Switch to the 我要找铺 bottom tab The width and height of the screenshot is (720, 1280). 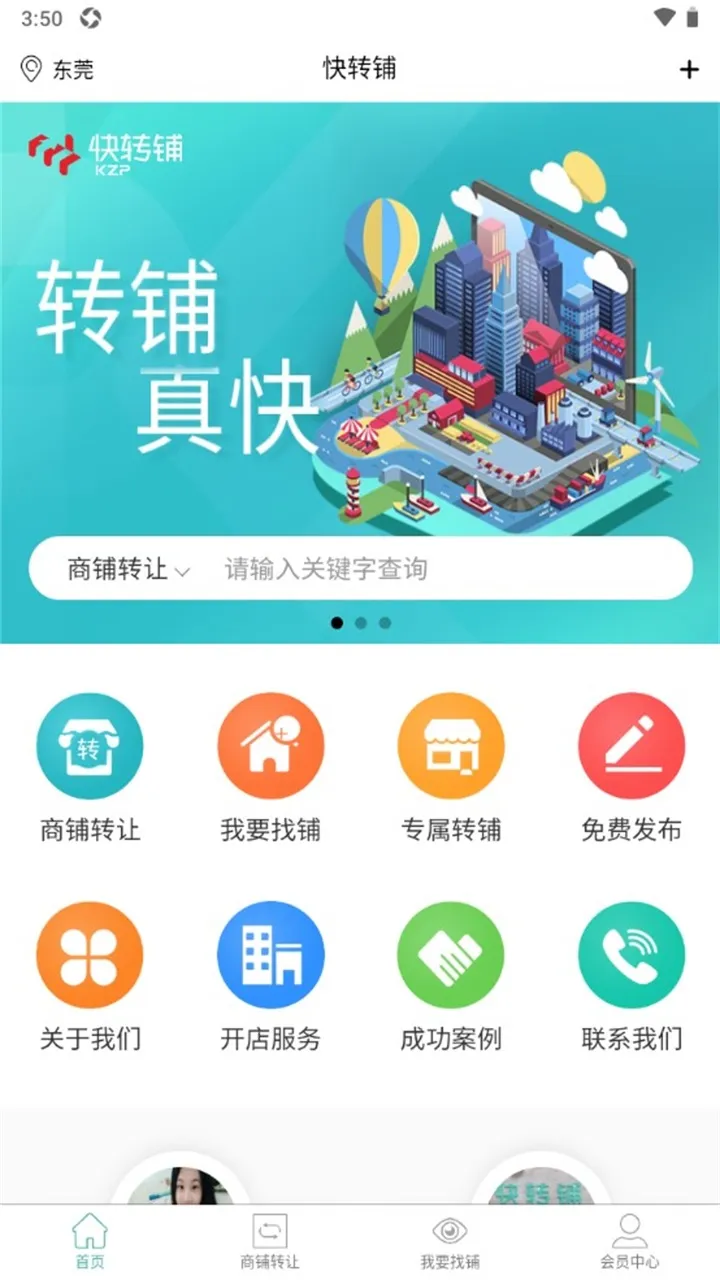pos(450,1241)
